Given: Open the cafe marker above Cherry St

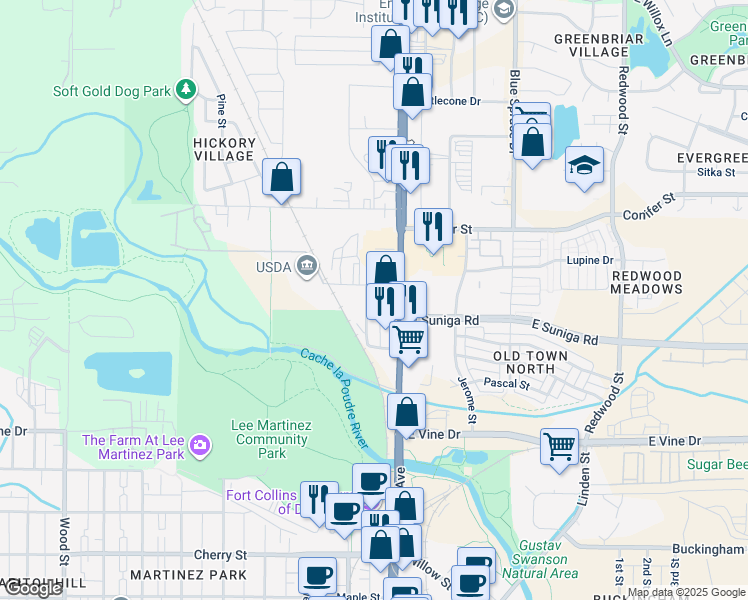Looking at the screenshot, I should (344, 515).
